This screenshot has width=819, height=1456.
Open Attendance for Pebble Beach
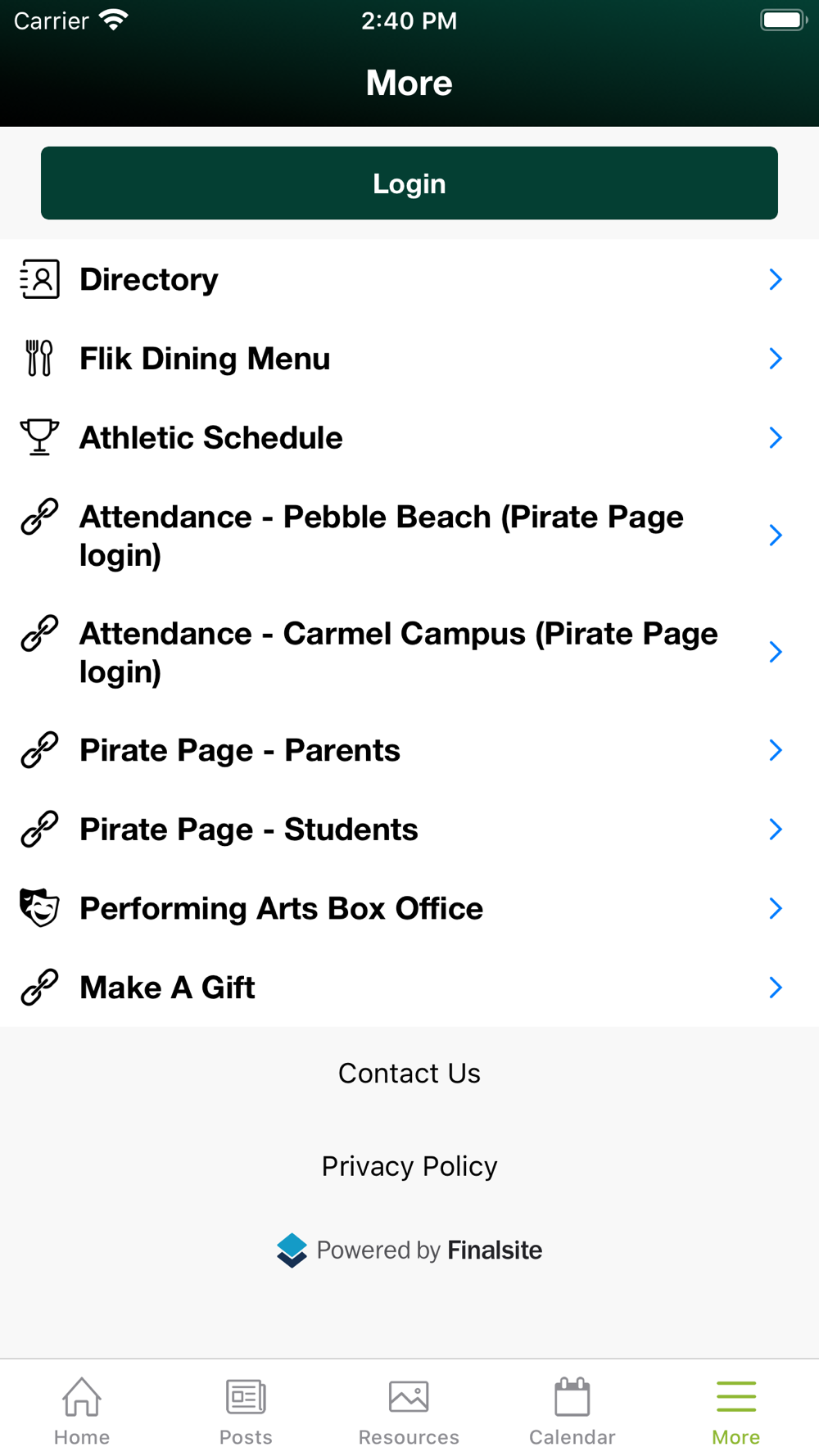(409, 536)
